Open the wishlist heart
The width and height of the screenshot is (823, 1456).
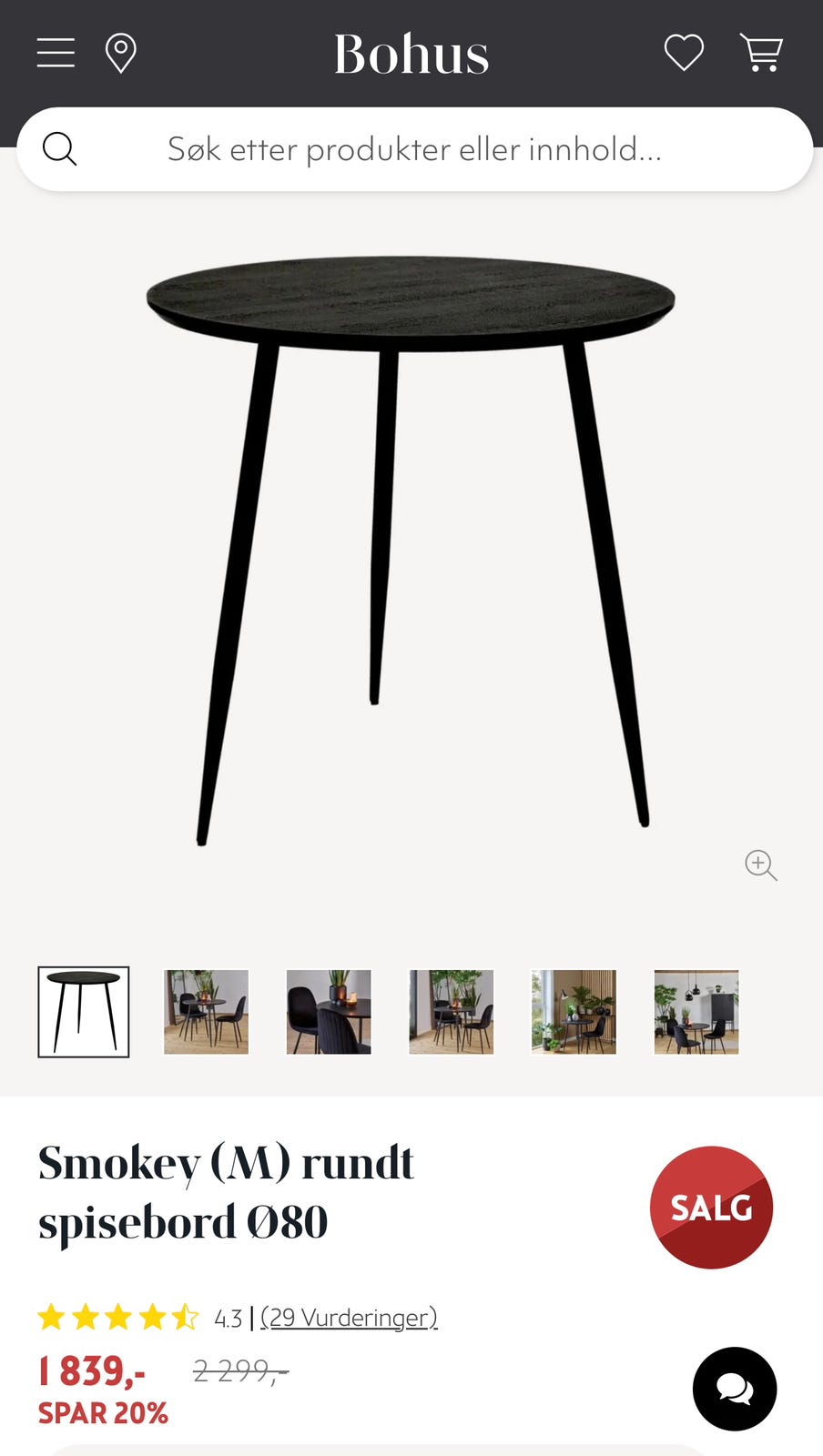684,53
